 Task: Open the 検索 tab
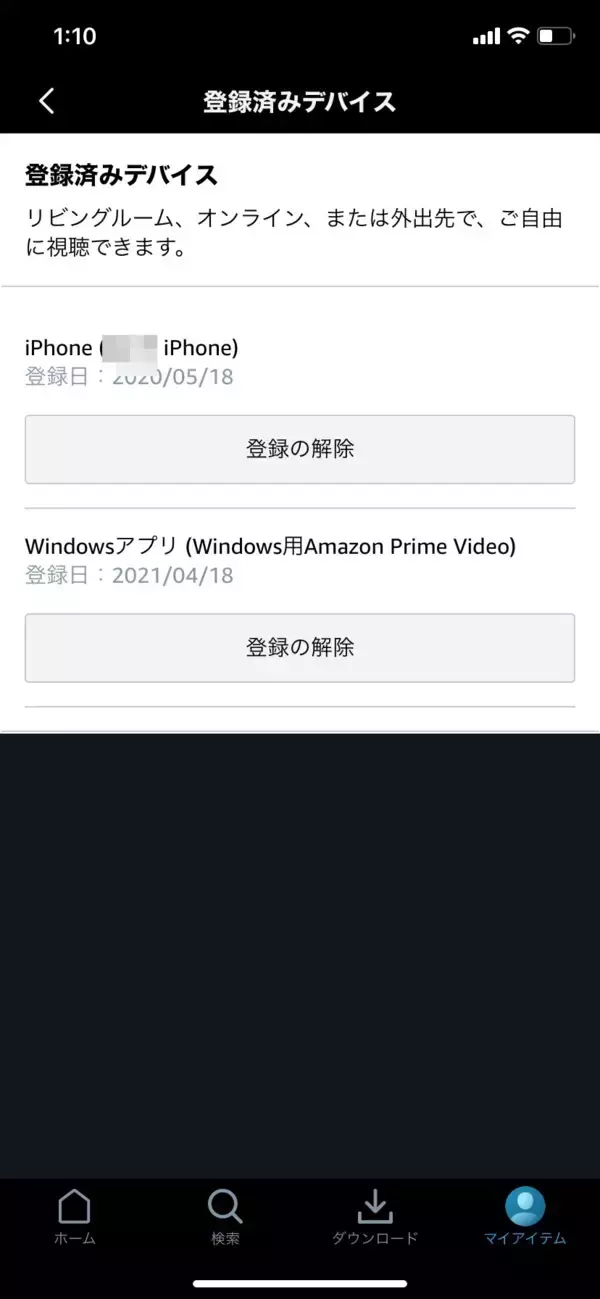[225, 1217]
